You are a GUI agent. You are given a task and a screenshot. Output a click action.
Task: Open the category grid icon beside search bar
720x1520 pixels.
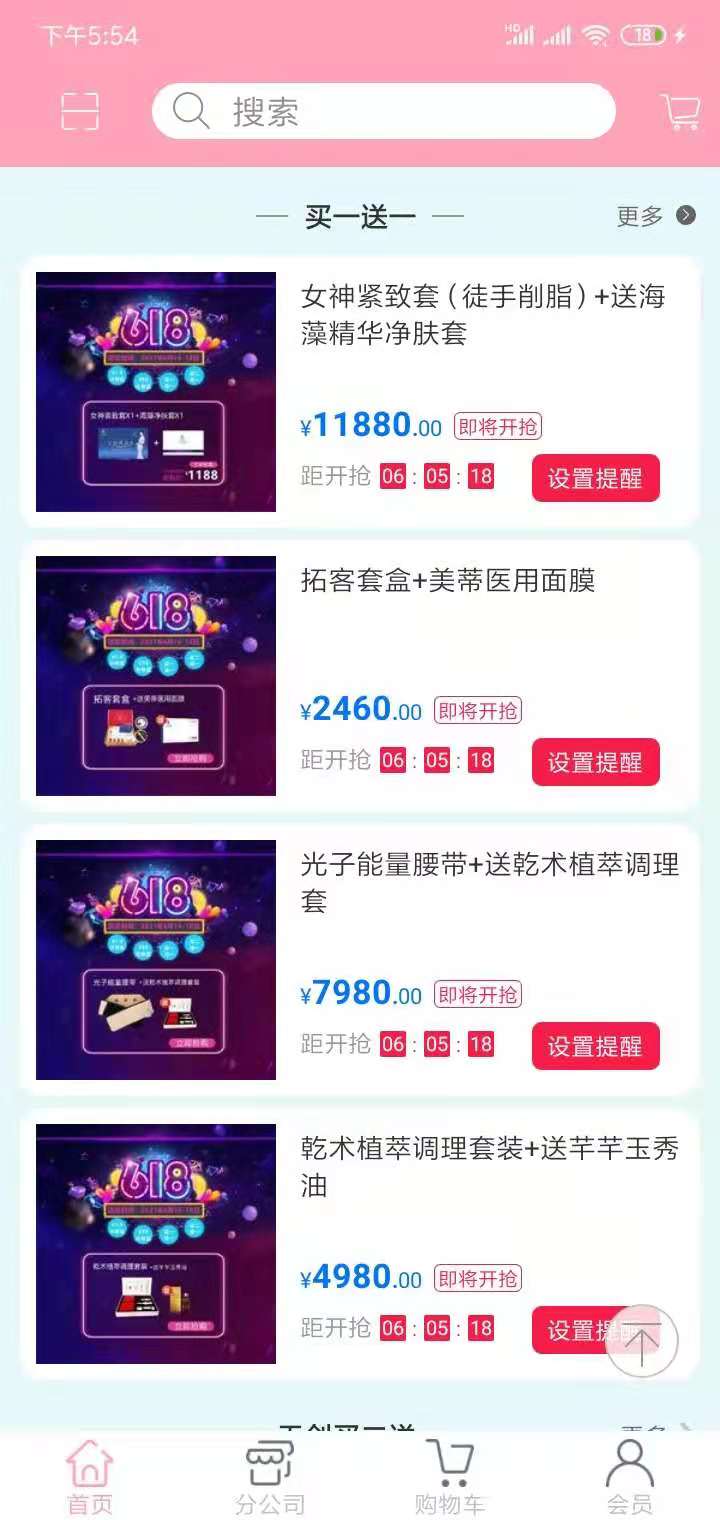[x=81, y=110]
